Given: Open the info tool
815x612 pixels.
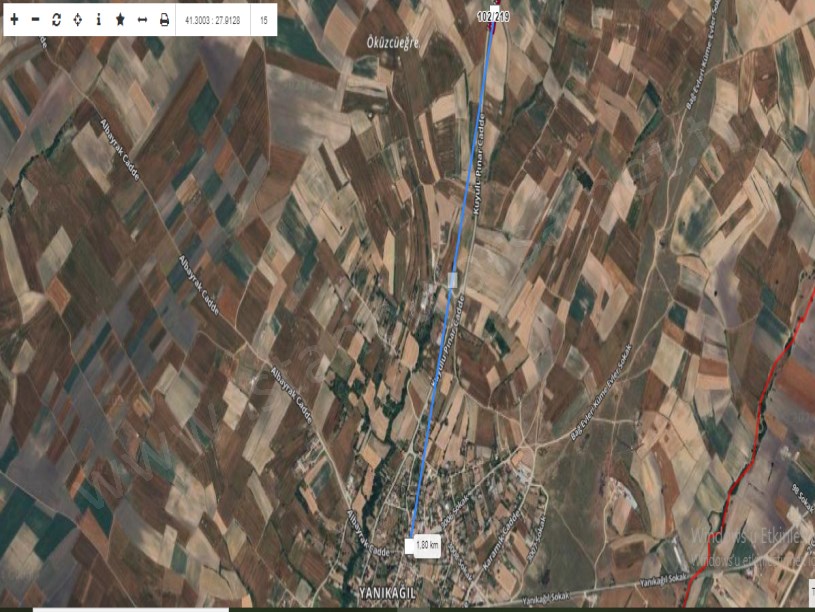Looking at the screenshot, I should [x=99, y=19].
